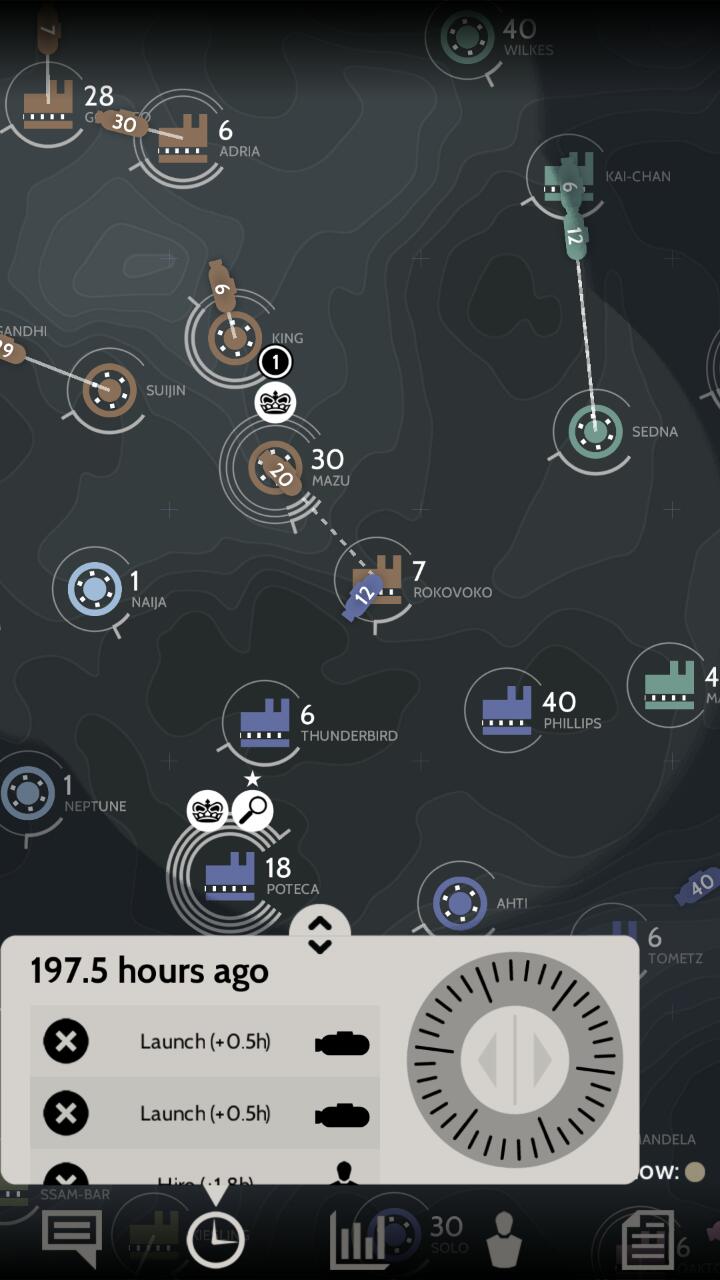The height and width of the screenshot is (1280, 720).
Task: Open the chat messages tab
Action: coord(71,1238)
